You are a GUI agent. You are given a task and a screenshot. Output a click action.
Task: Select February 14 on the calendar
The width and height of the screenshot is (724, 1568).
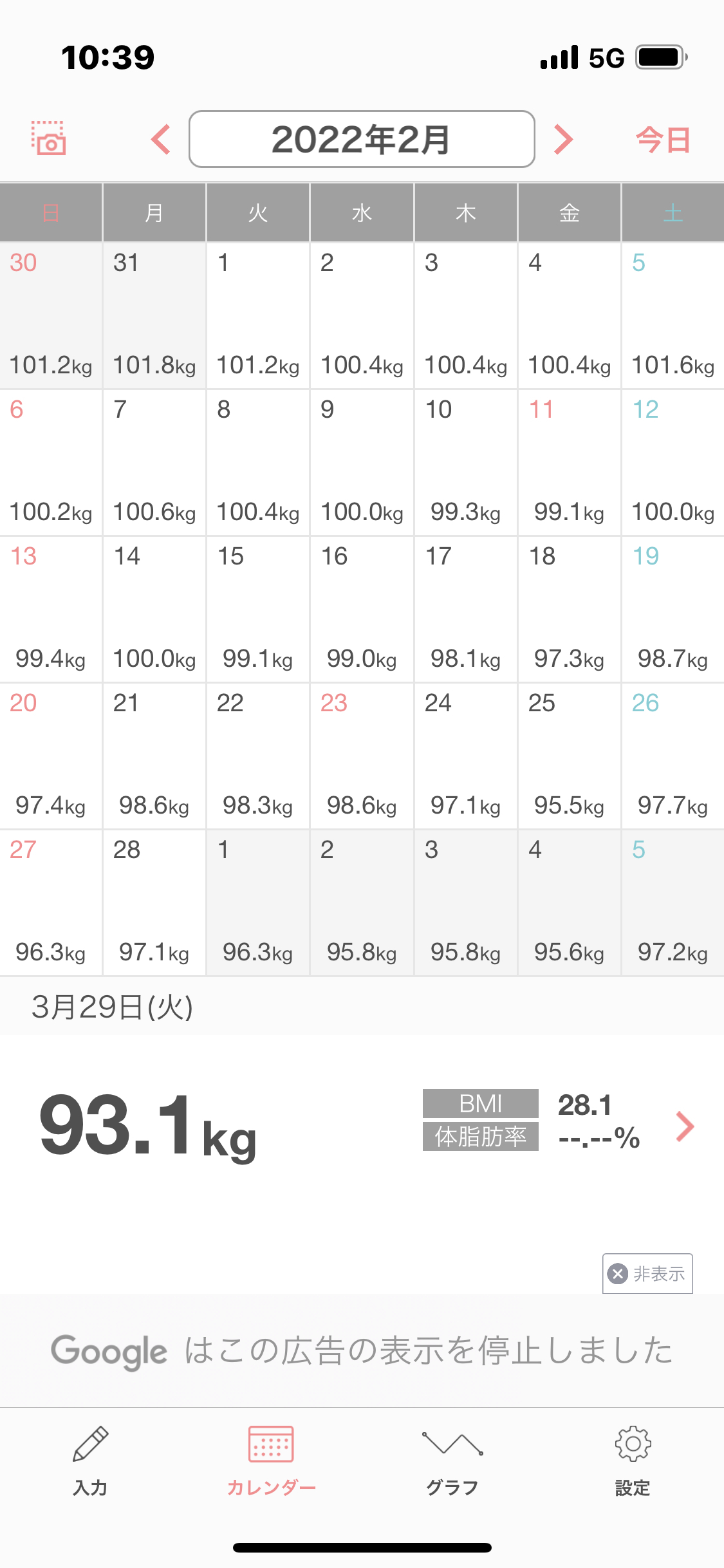[x=154, y=609]
